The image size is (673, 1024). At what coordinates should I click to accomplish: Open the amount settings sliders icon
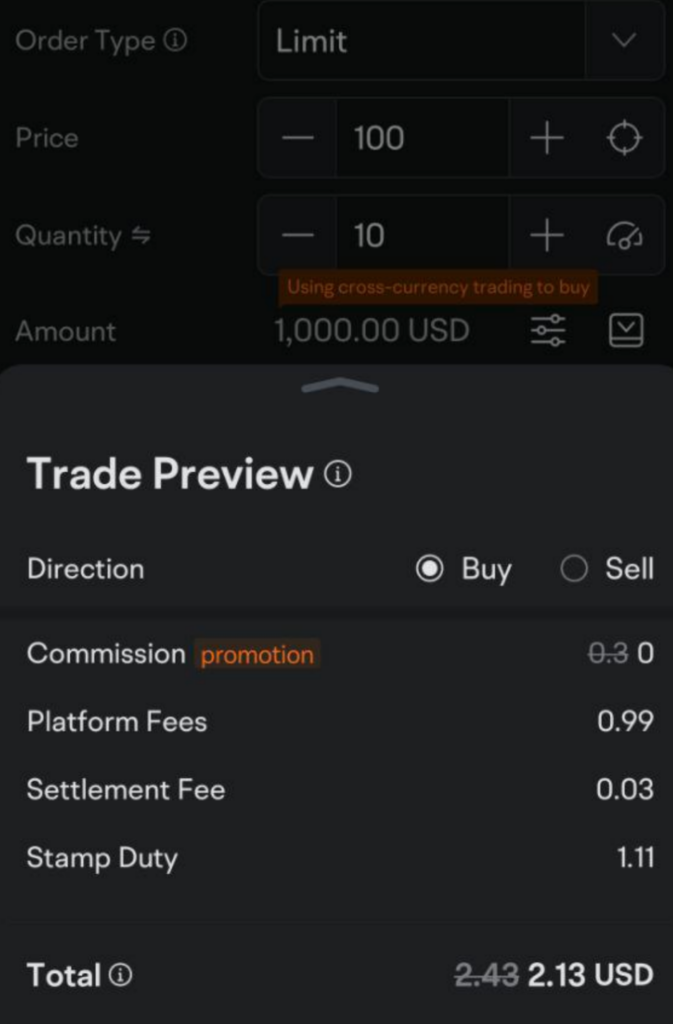[548, 331]
